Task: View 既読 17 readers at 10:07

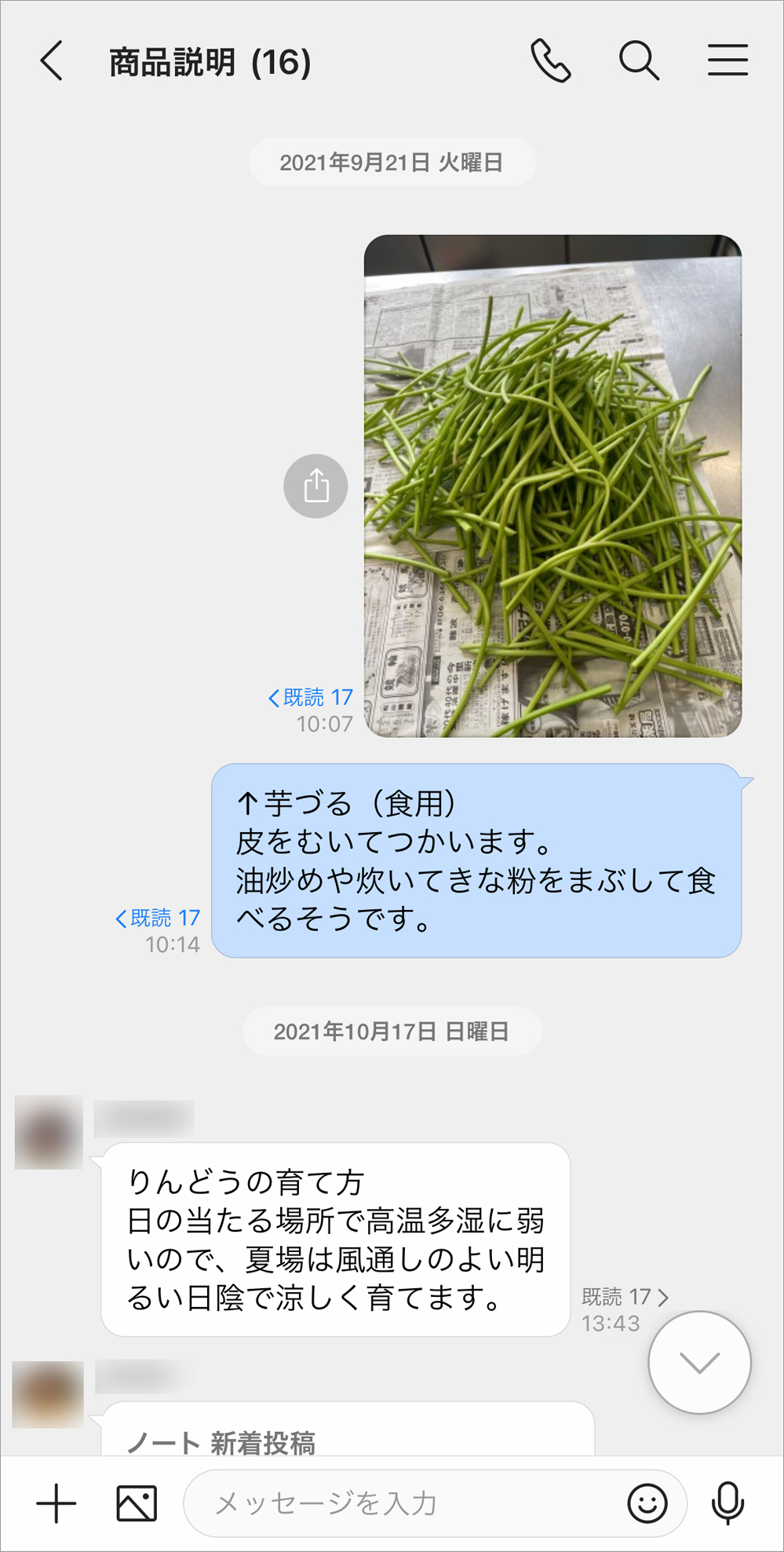Action: (x=311, y=697)
